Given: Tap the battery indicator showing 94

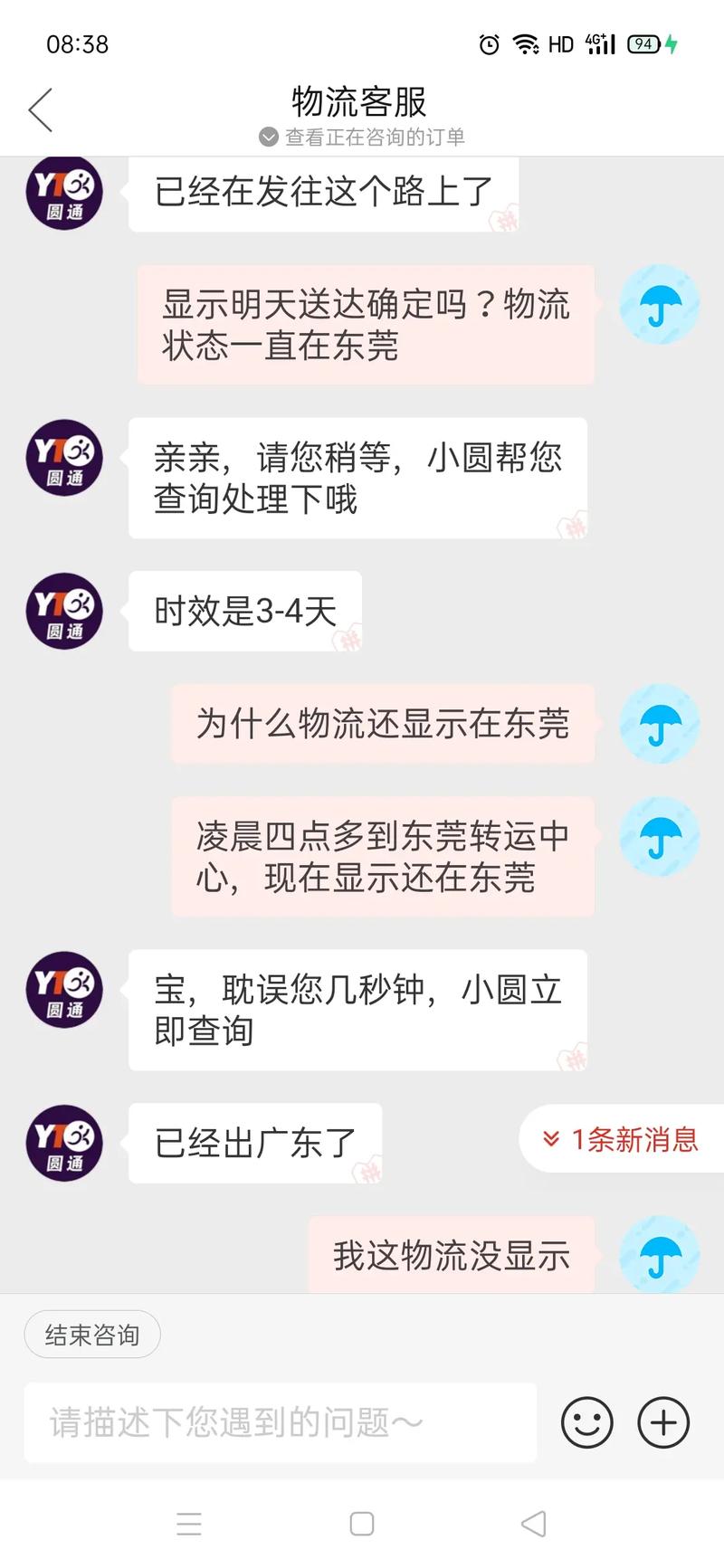Looking at the screenshot, I should tap(644, 43).
